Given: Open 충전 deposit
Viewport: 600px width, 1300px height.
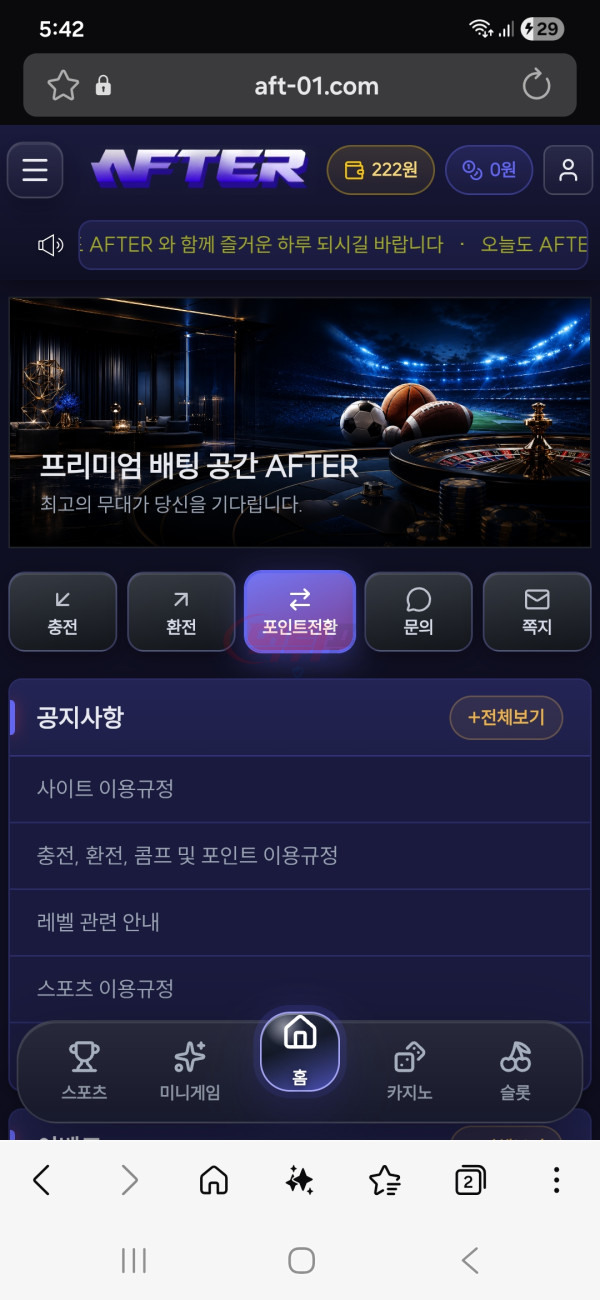Looking at the screenshot, I should (62, 612).
